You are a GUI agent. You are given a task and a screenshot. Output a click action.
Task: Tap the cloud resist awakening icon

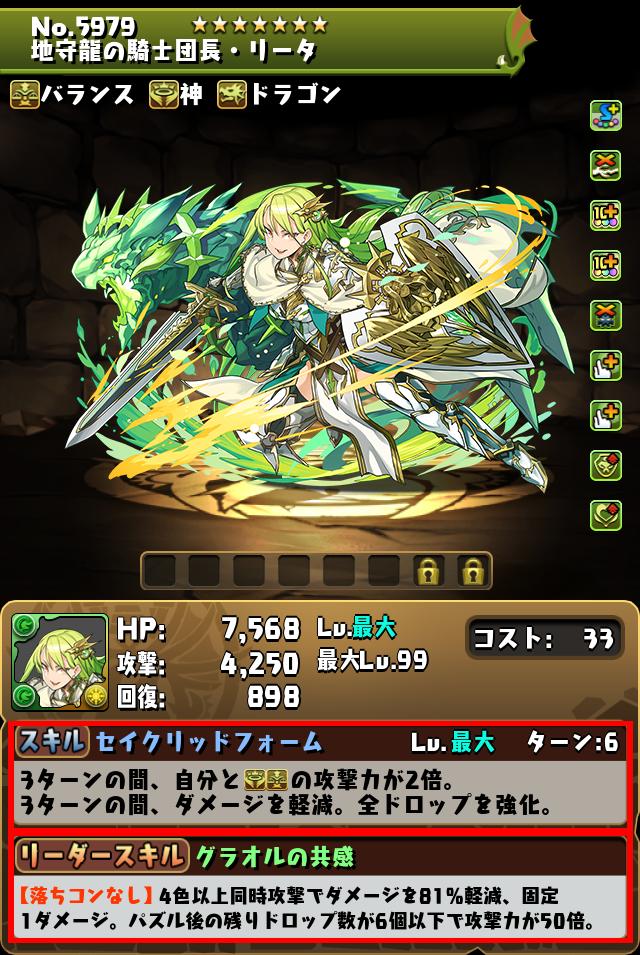pos(605,165)
